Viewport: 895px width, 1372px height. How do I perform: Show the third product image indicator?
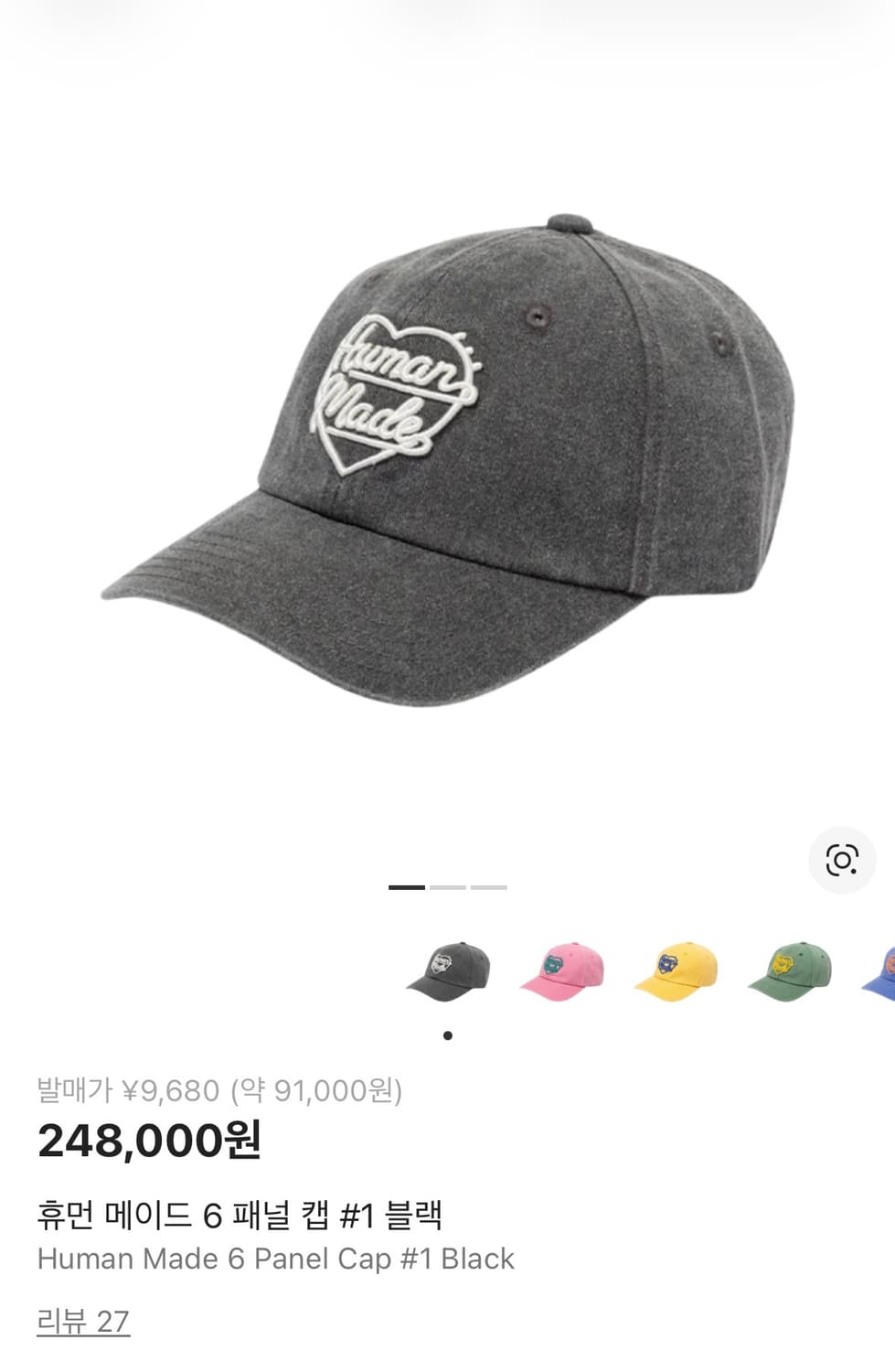[x=487, y=887]
